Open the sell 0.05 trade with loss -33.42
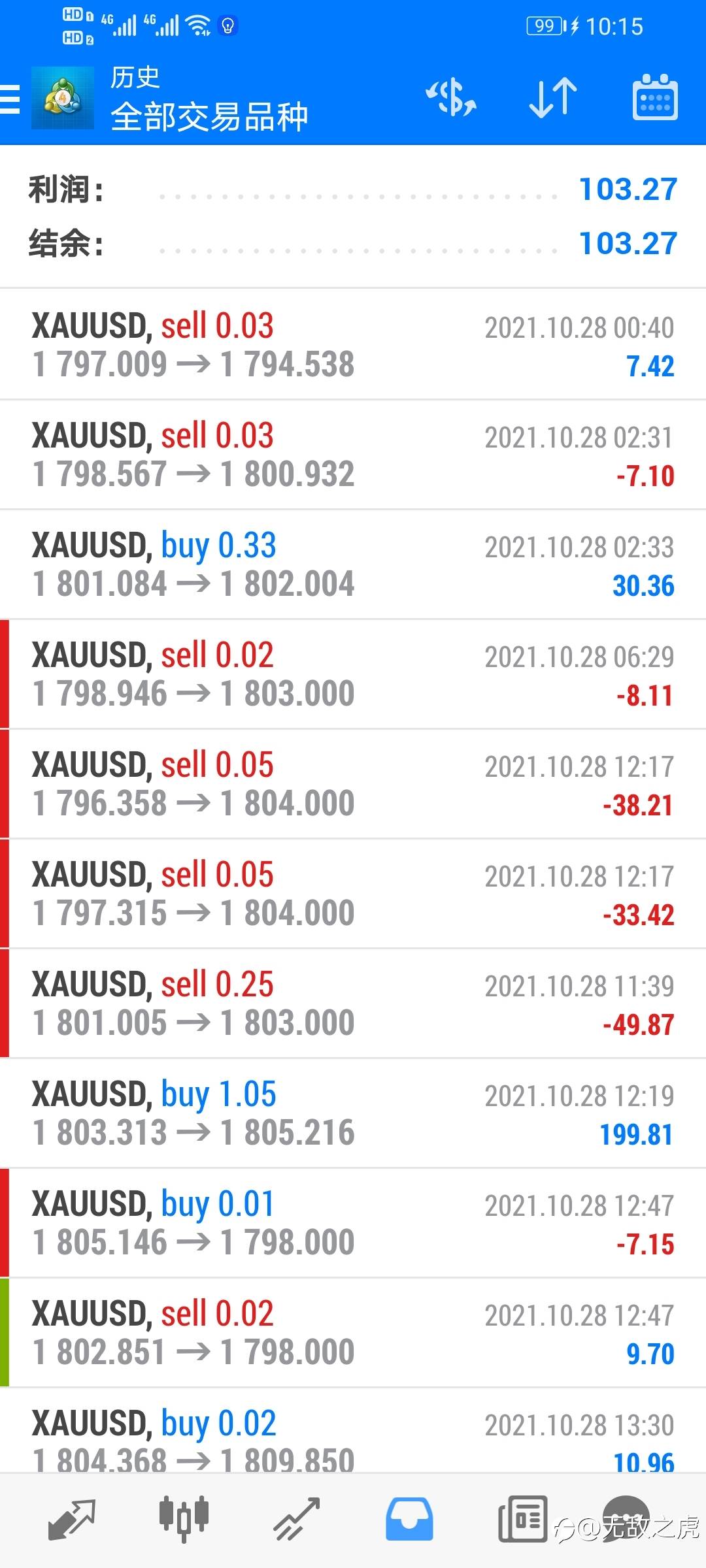The width and height of the screenshot is (706, 1568). [353, 894]
